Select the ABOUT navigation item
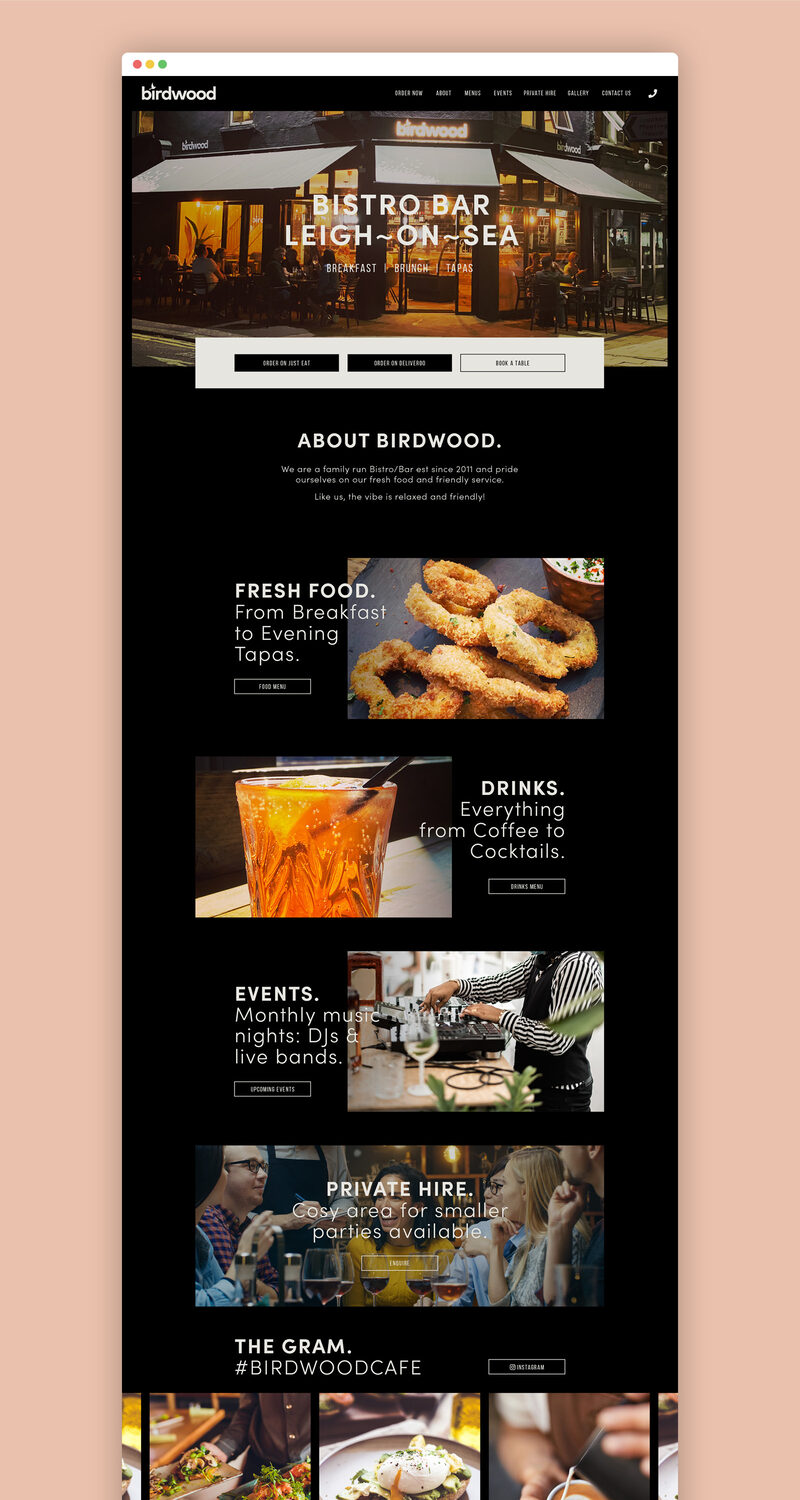800x1500 pixels. tap(445, 92)
